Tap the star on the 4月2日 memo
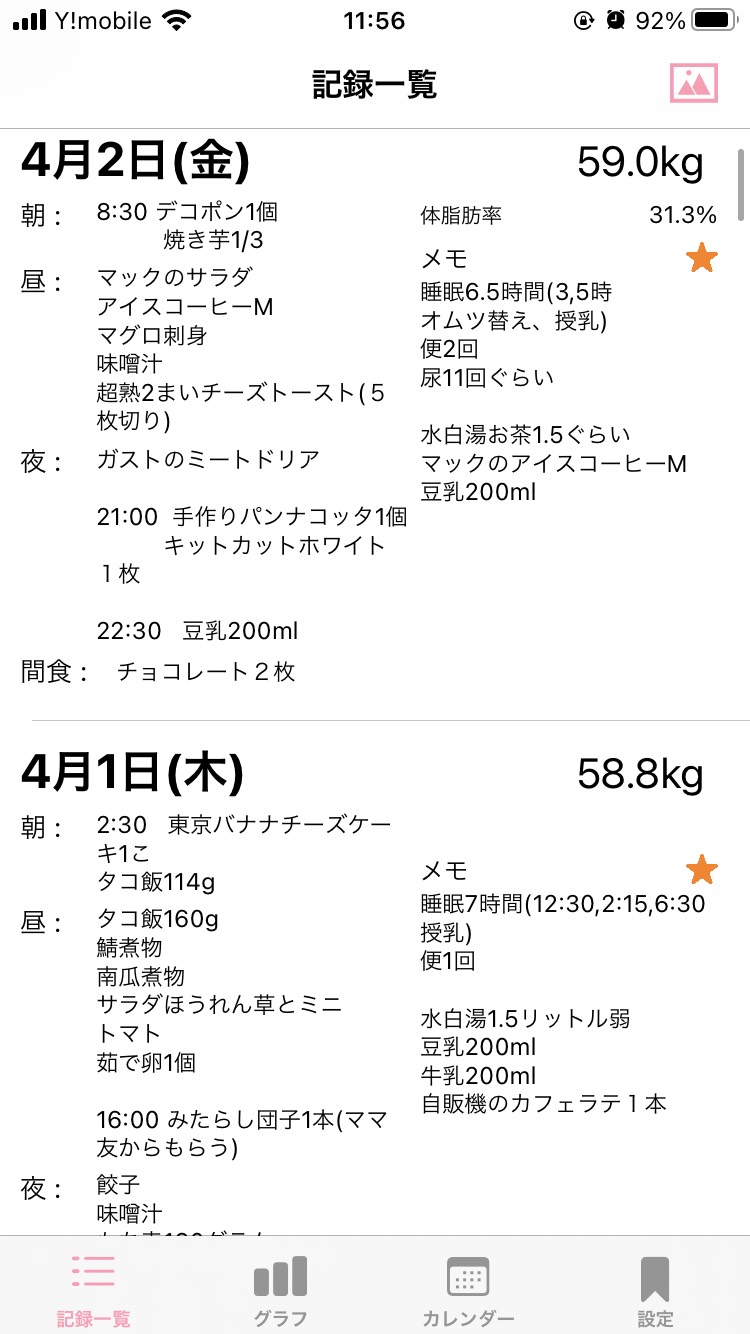Screen dimensions: 750x1334 (x=702, y=259)
